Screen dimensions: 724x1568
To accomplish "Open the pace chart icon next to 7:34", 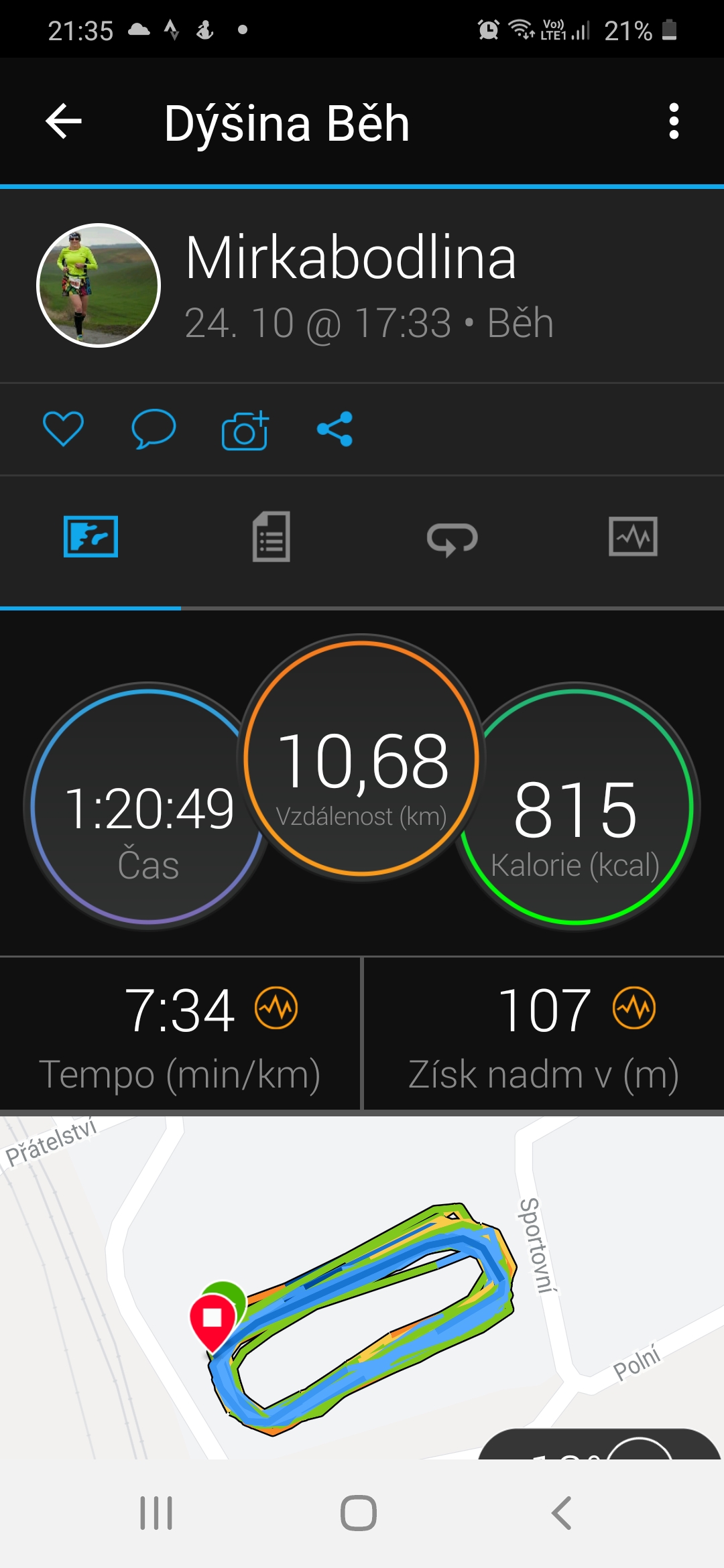I will [x=276, y=1008].
